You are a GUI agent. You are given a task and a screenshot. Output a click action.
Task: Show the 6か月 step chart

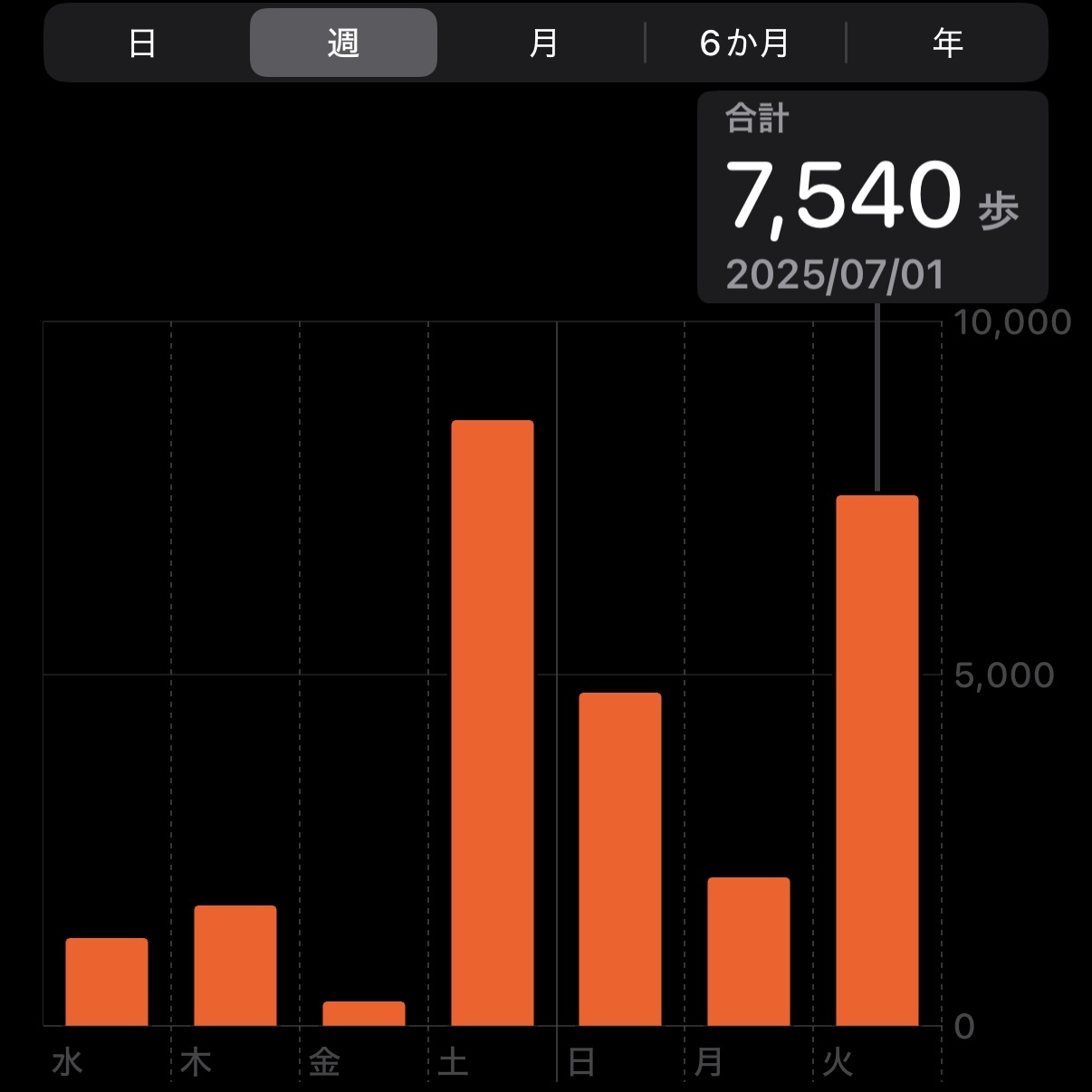[x=744, y=43]
